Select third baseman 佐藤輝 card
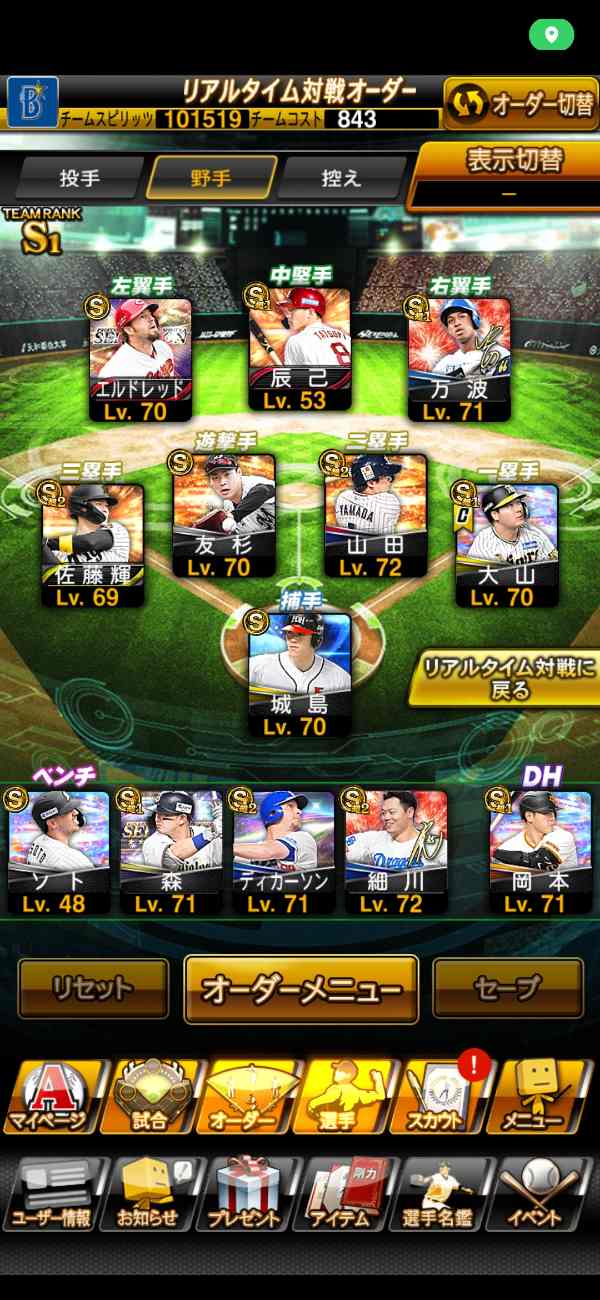Viewport: 600px width, 1300px height. coord(93,546)
